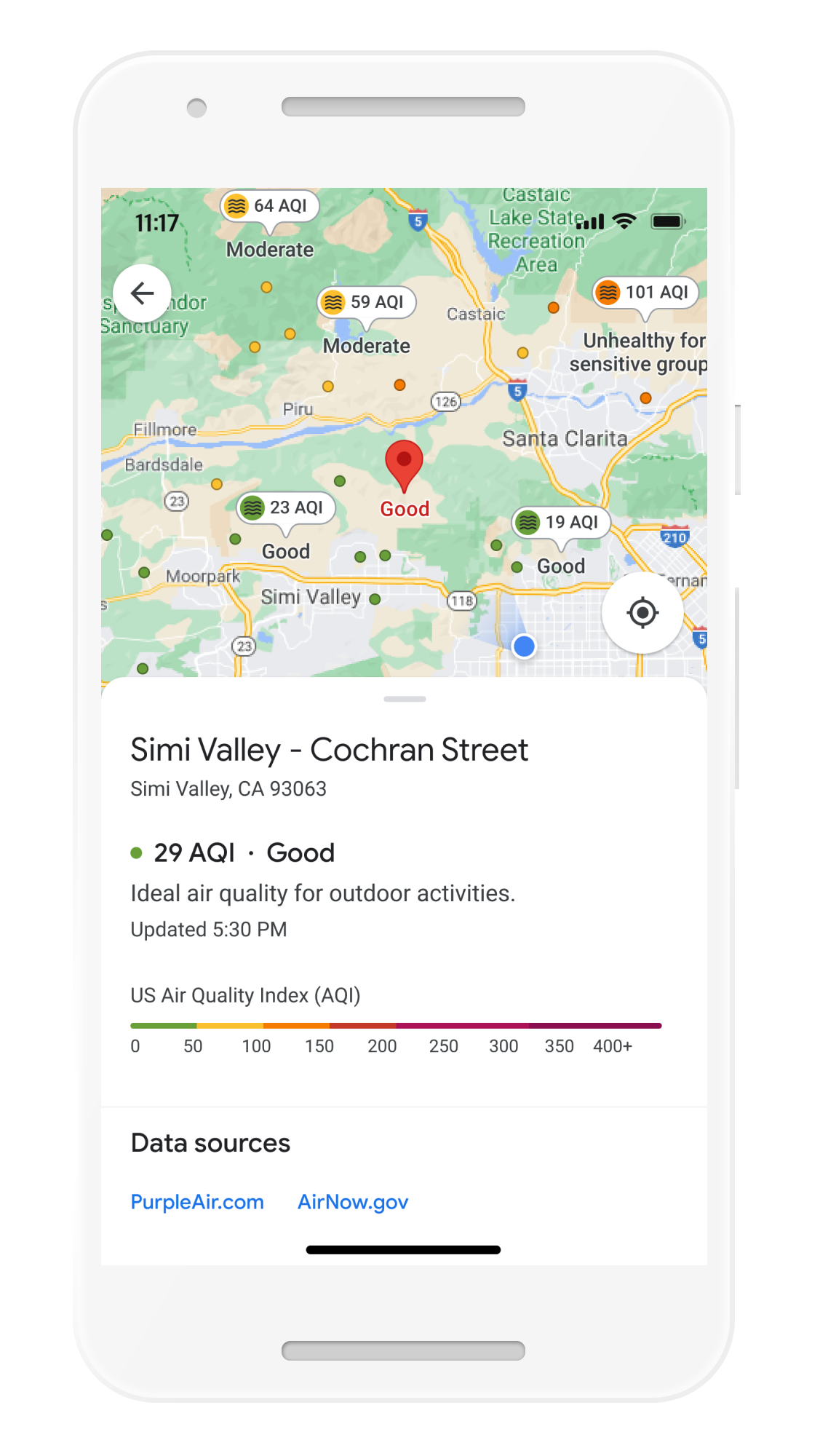Go back using the arrow button
The image size is (820, 1456).
pos(142,293)
